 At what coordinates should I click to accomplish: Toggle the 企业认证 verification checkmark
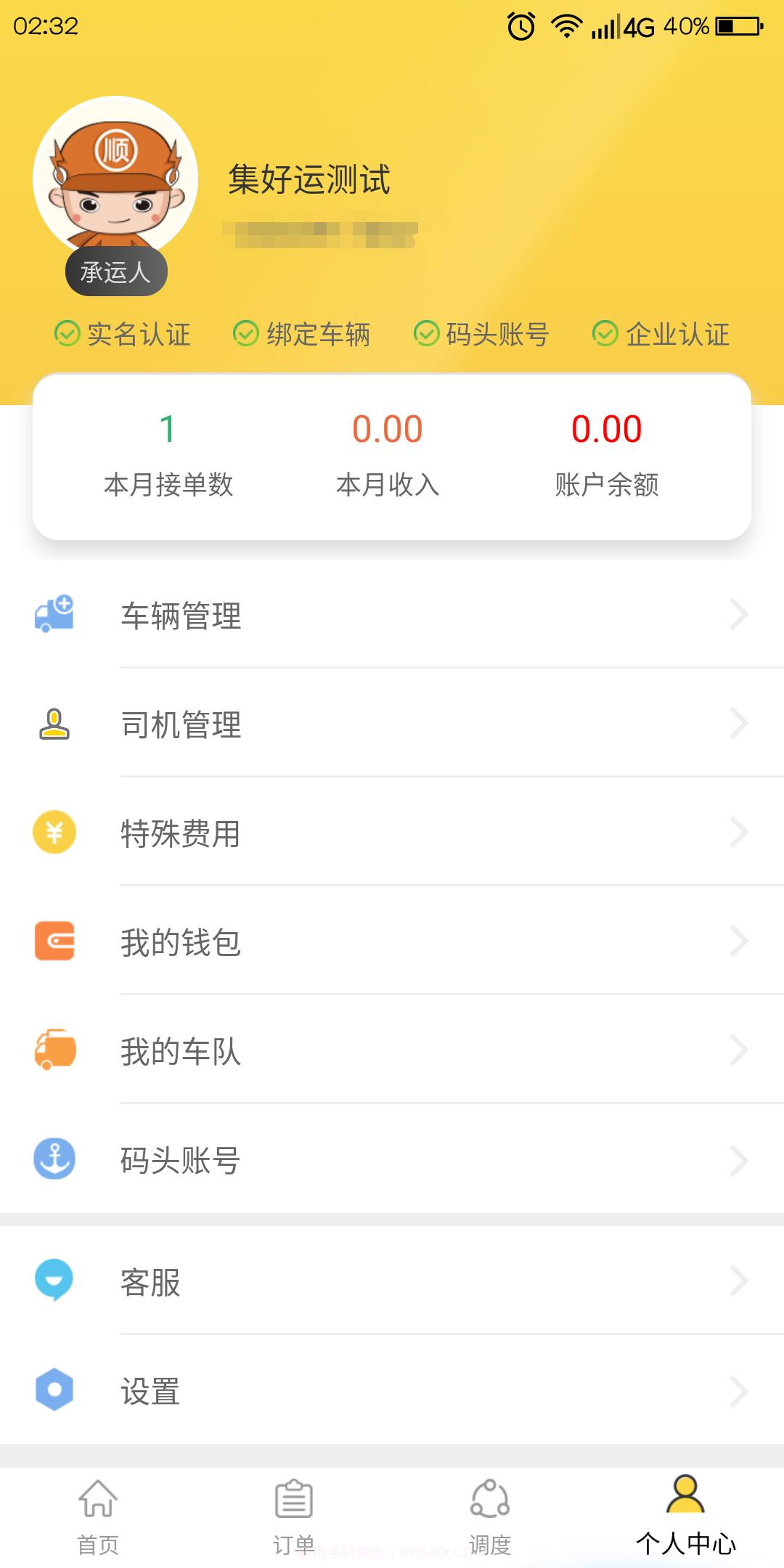click(605, 334)
